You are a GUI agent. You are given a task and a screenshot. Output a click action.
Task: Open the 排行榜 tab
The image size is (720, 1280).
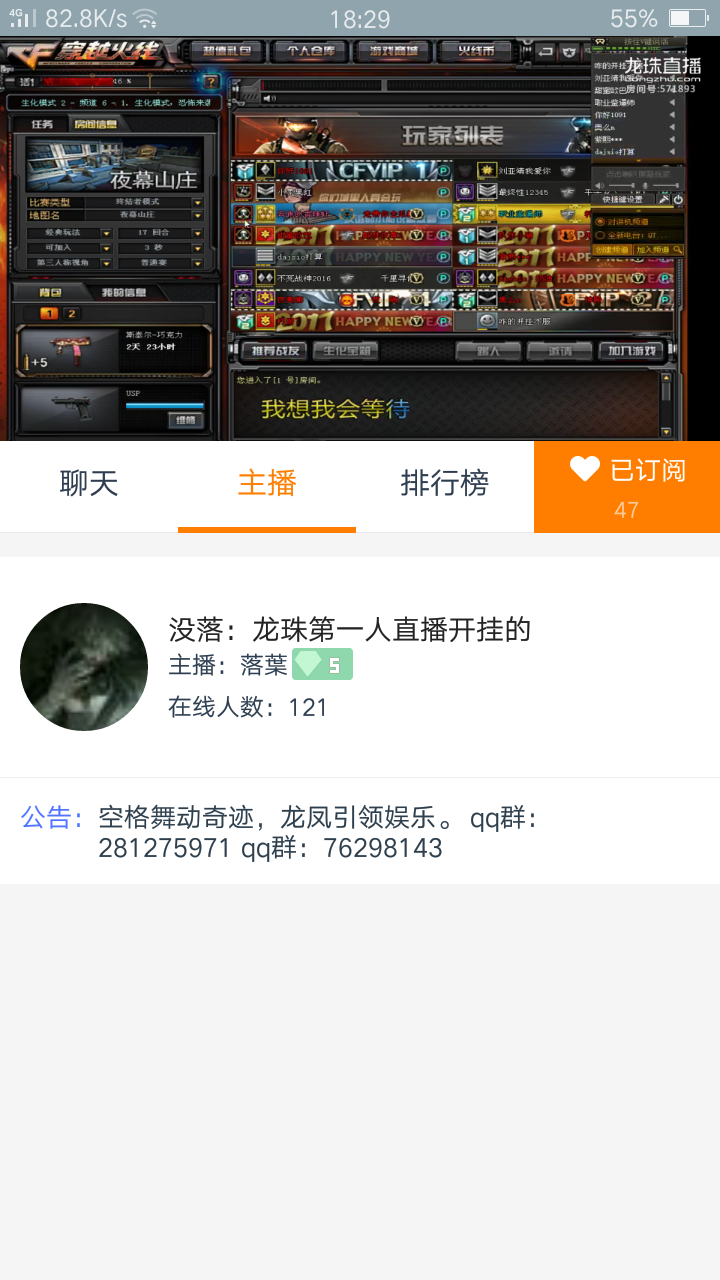pos(445,484)
